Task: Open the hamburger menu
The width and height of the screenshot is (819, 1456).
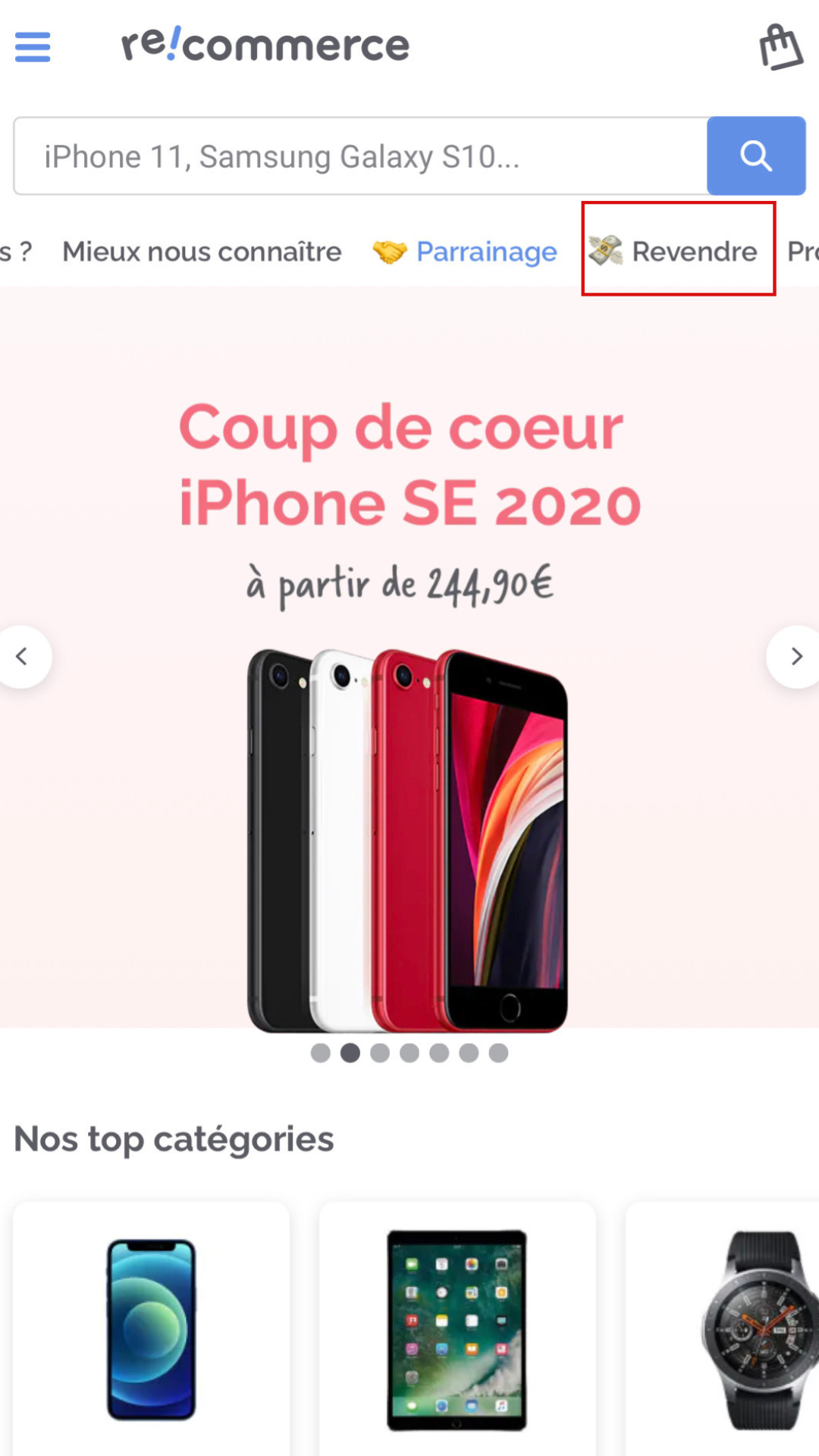Action: (x=33, y=47)
